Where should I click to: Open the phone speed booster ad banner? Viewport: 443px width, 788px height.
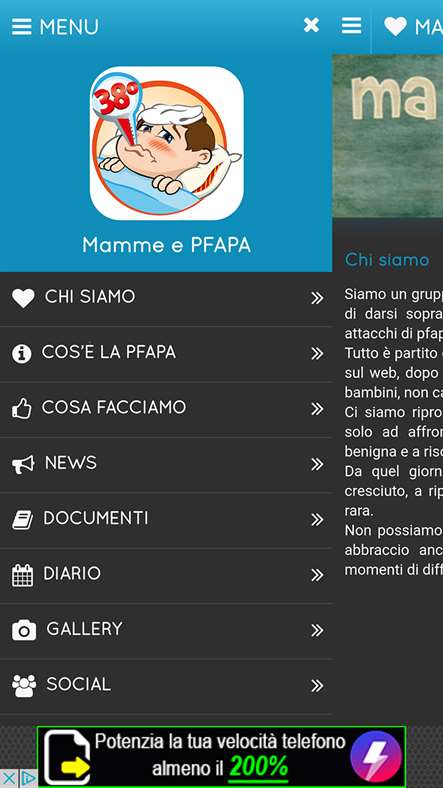(x=222, y=756)
